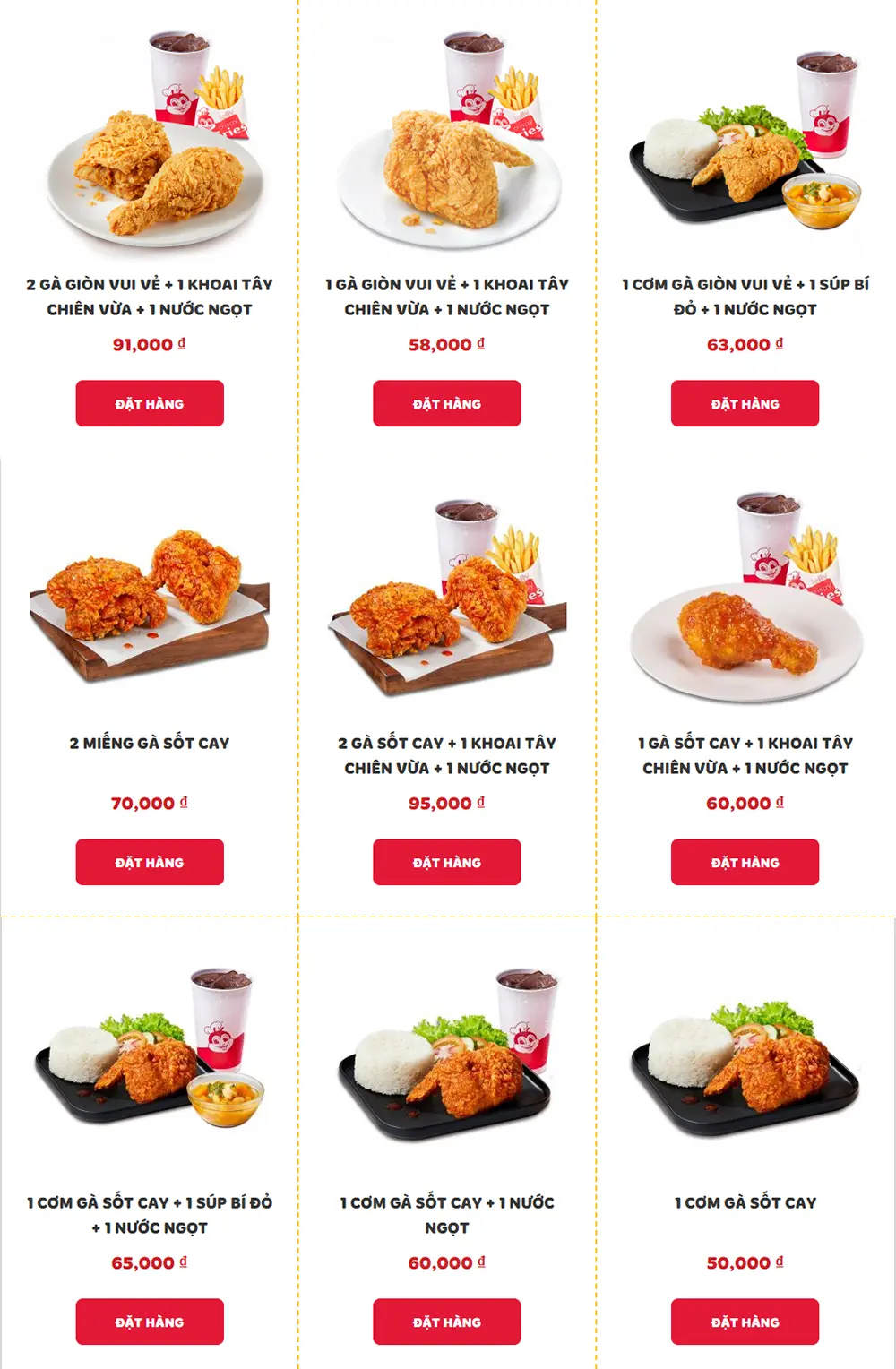896x1369 pixels.
Task: Tap Đặt Hàng for Cơm Gà Sốt Cay with drink
Action: tap(447, 1322)
